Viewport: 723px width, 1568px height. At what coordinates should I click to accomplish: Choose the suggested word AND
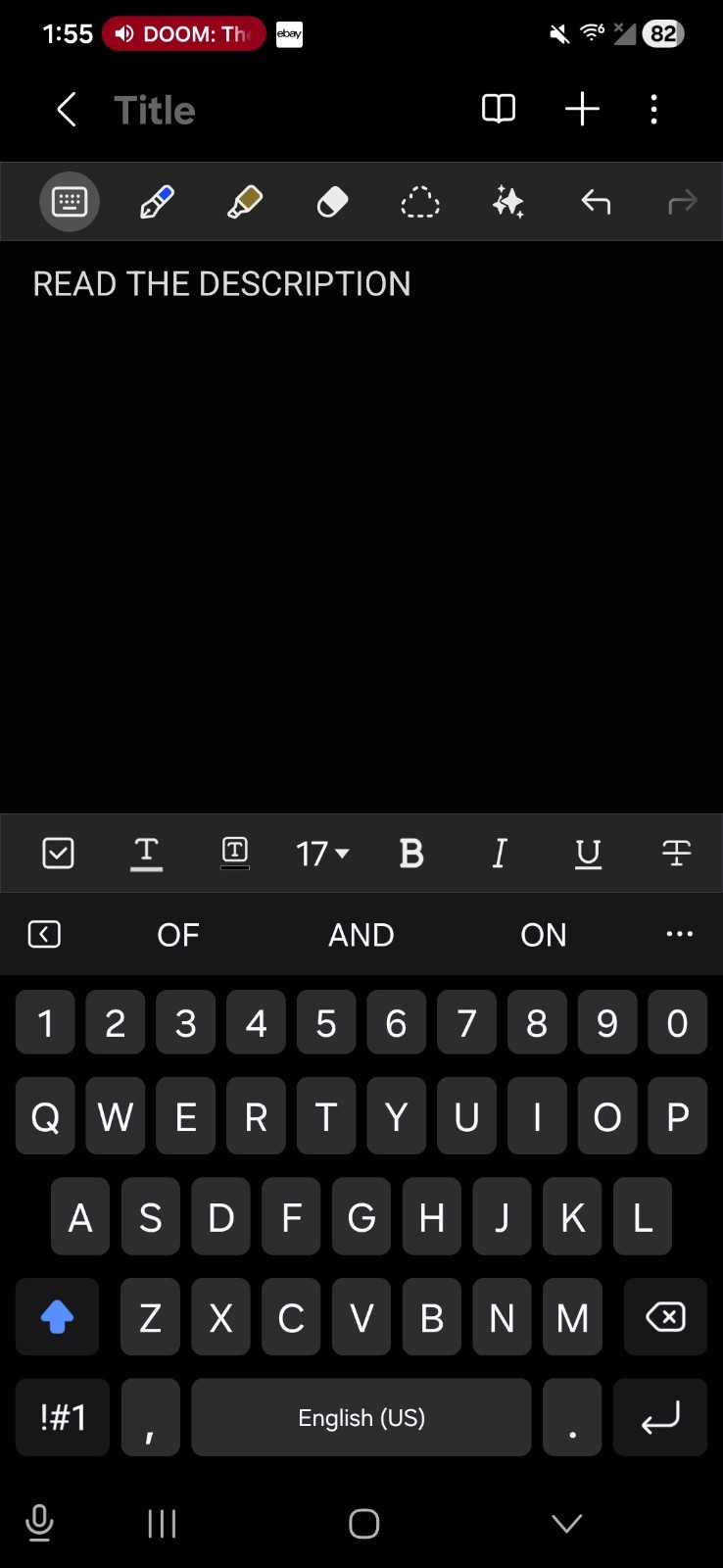click(361, 935)
